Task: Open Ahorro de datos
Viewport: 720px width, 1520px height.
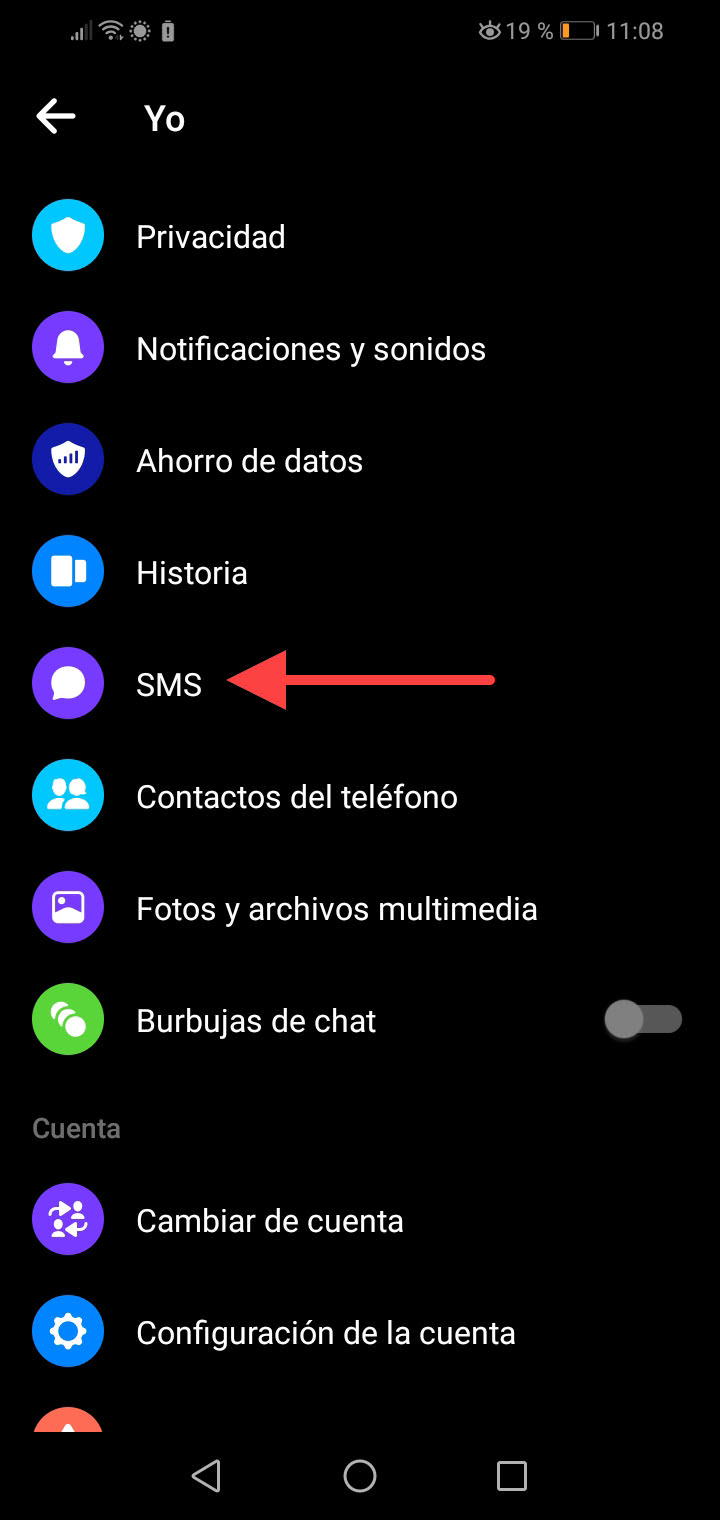Action: [x=249, y=461]
